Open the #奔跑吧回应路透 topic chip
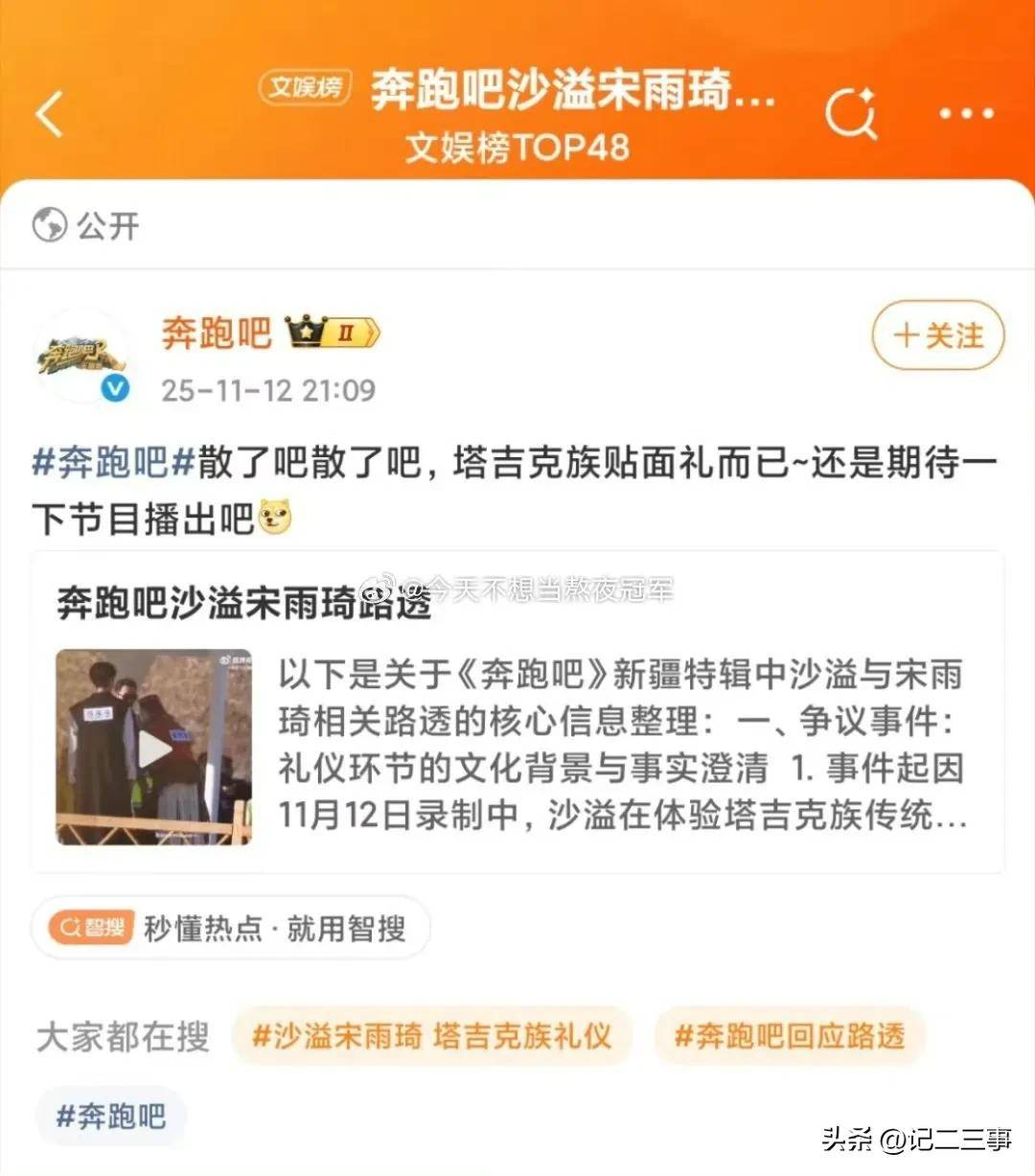 click(790, 1036)
